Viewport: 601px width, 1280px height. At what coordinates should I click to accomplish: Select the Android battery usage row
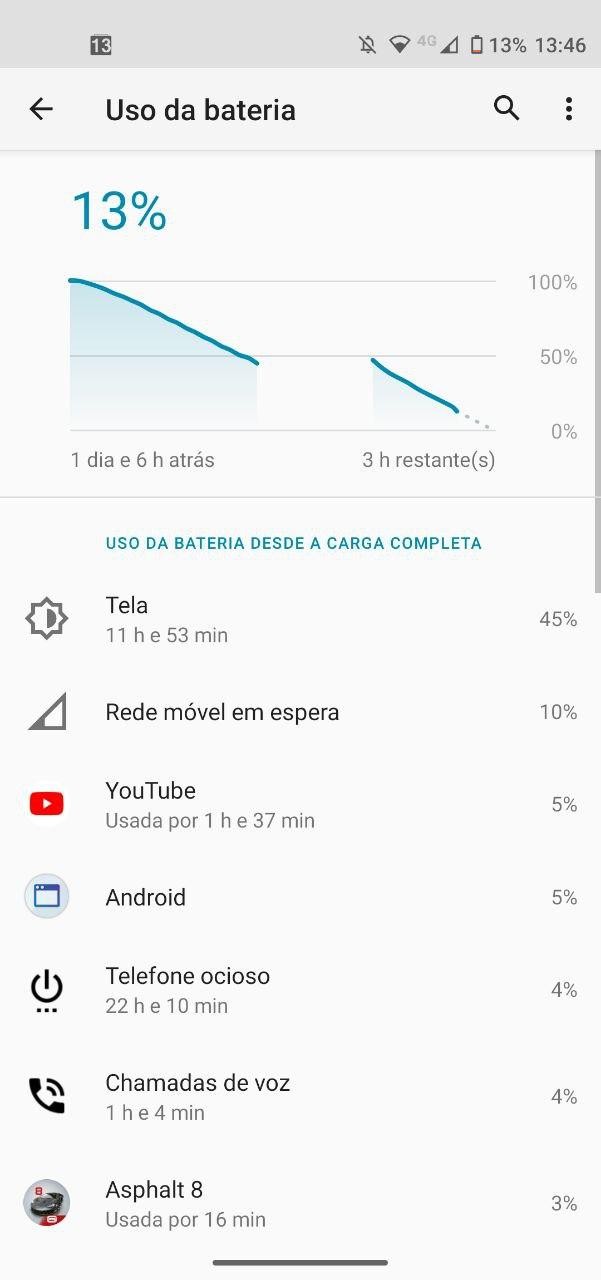[300, 897]
